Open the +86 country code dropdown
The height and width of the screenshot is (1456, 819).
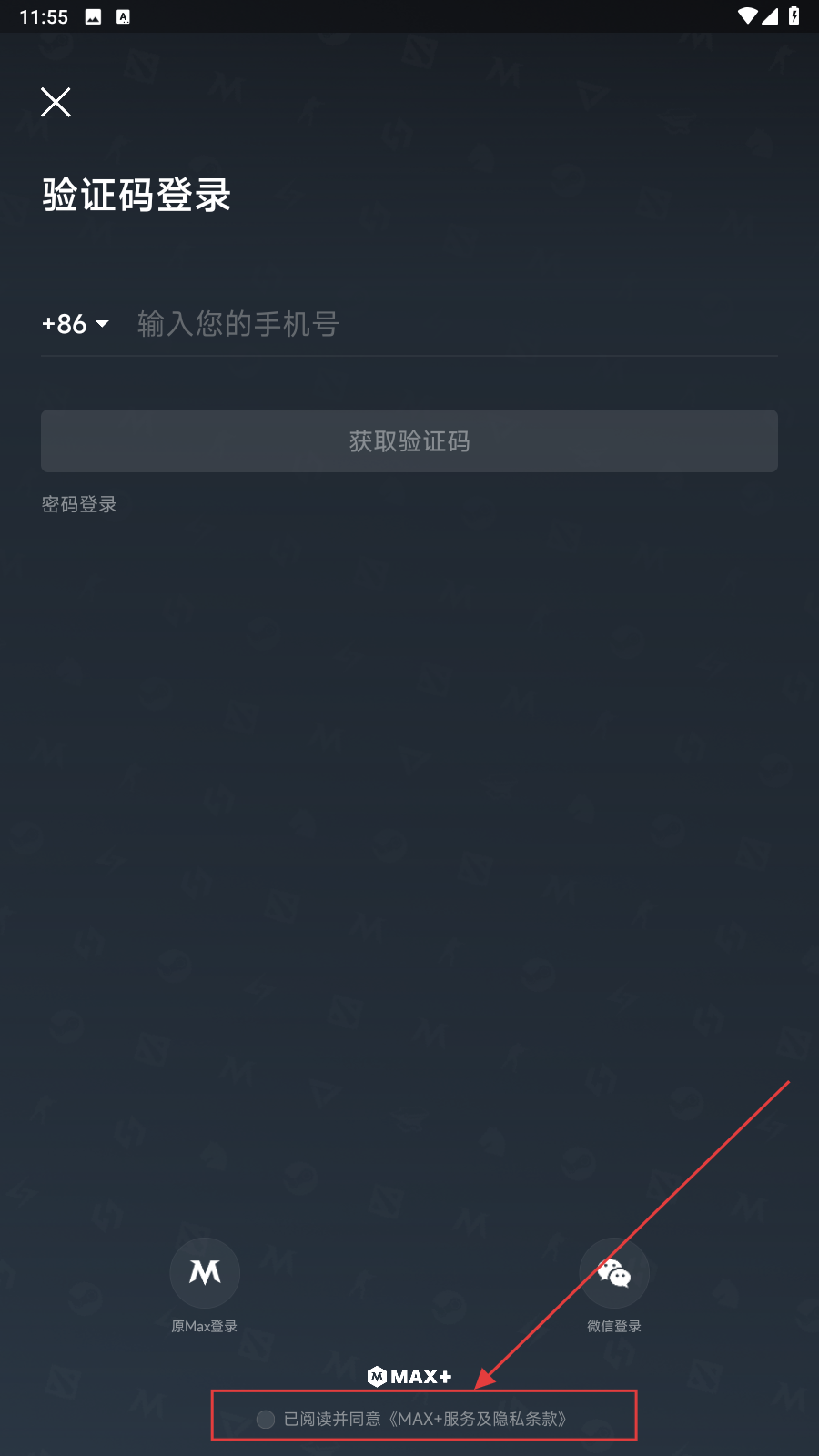[76, 324]
